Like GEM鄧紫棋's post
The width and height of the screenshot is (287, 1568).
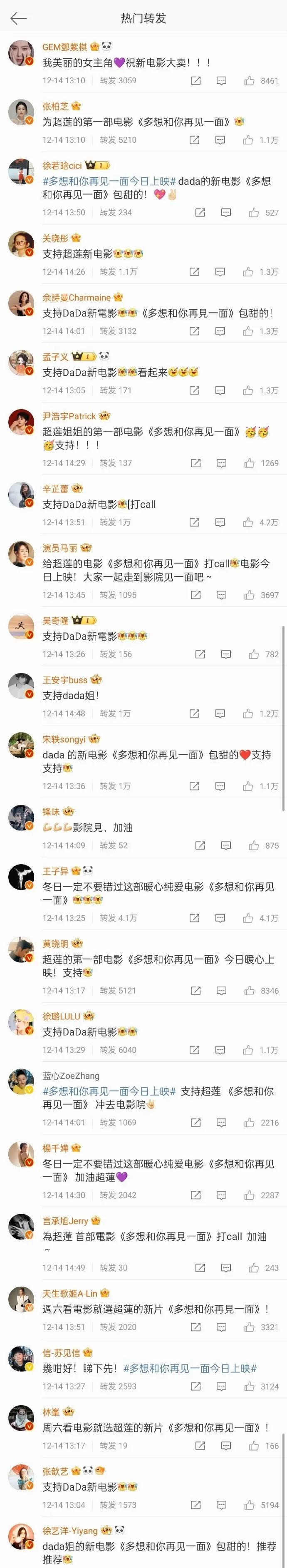249,80
